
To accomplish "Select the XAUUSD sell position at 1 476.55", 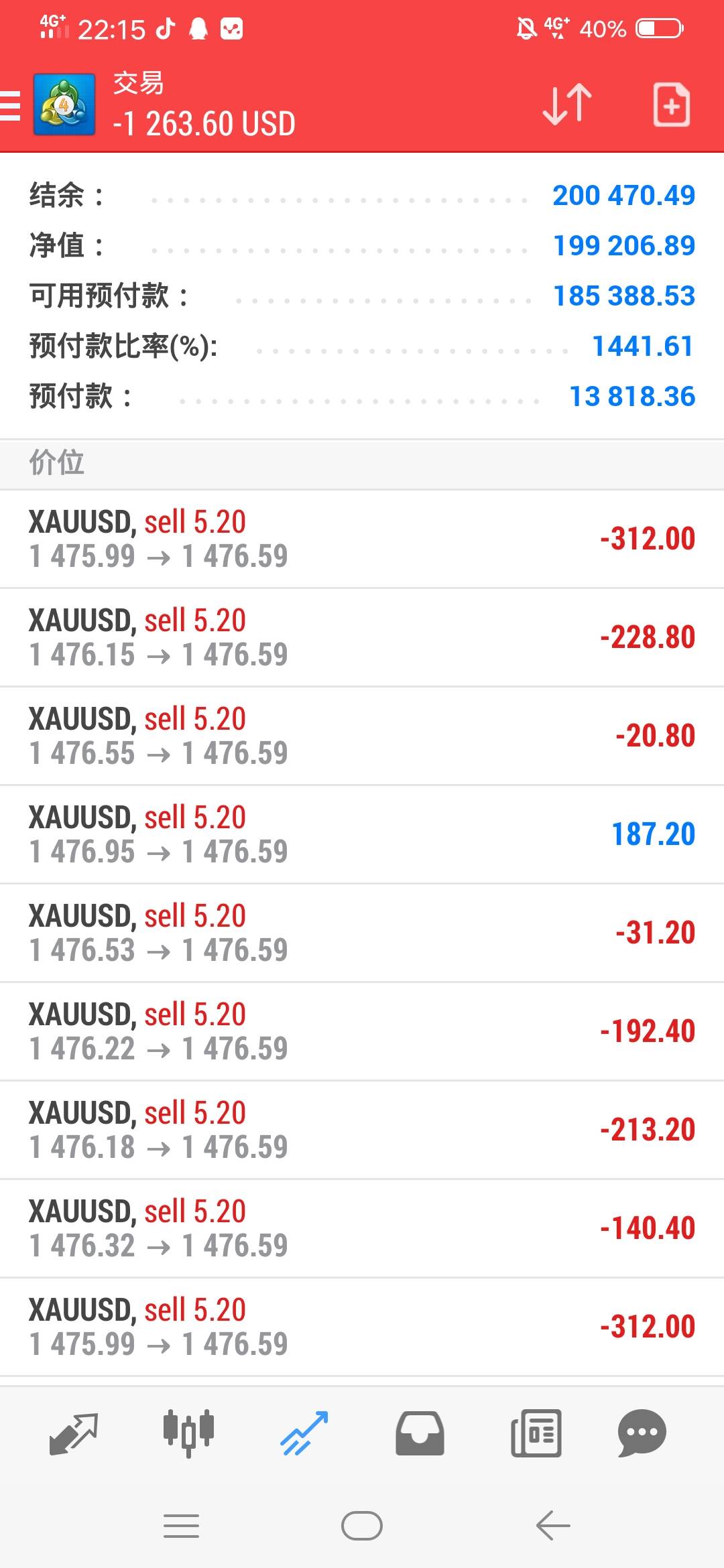I will pyautogui.click(x=362, y=736).
